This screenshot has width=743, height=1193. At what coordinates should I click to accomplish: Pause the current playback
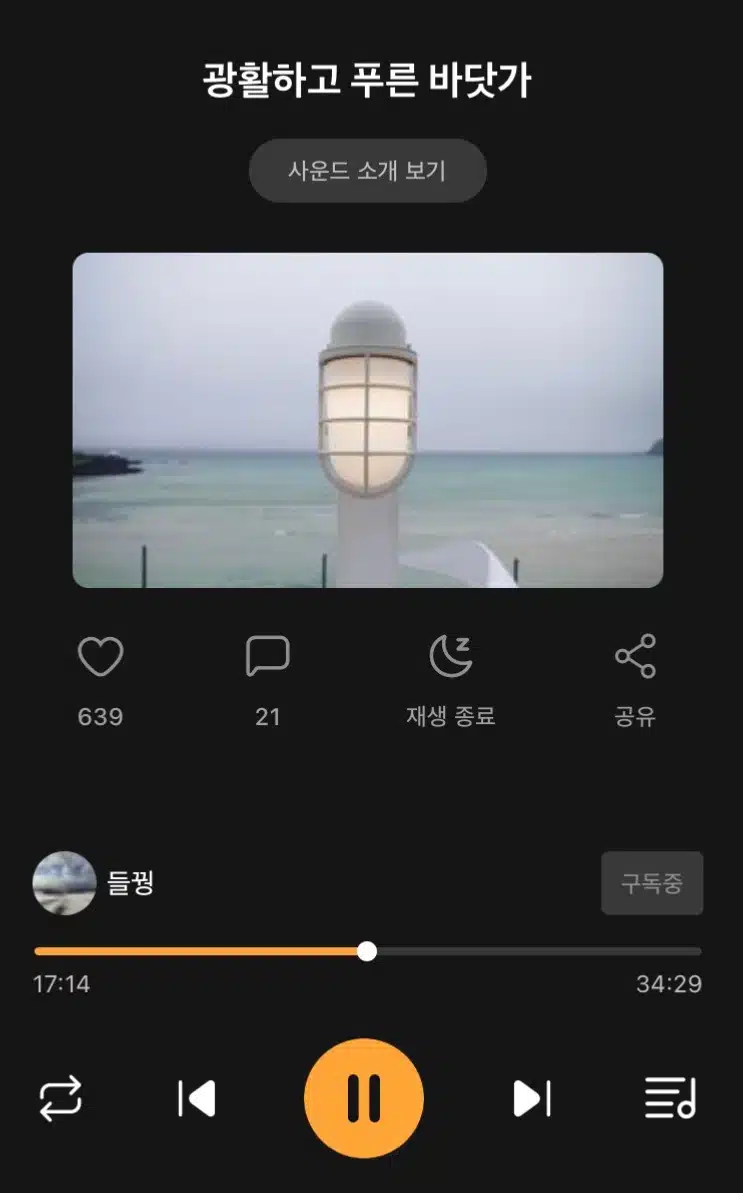point(364,1099)
